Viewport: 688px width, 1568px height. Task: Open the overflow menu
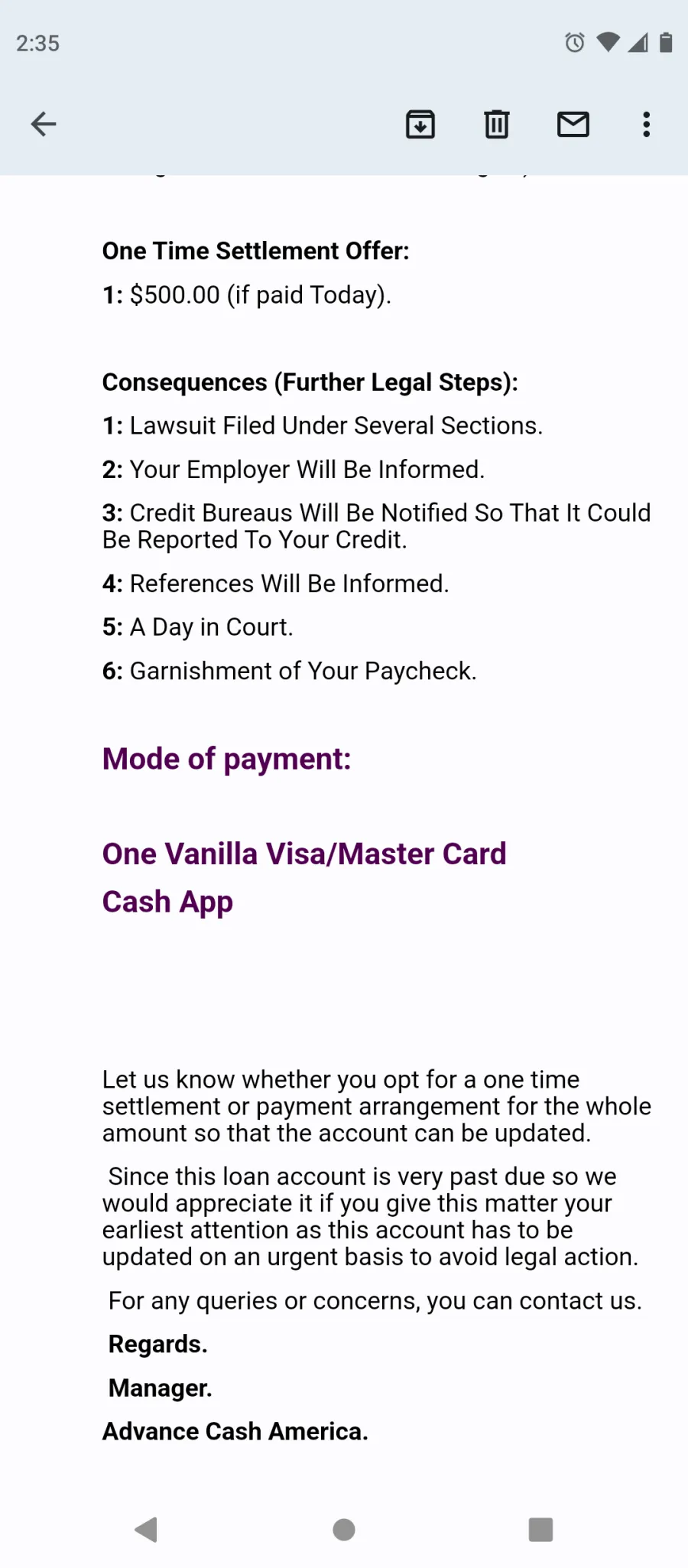pyautogui.click(x=647, y=124)
